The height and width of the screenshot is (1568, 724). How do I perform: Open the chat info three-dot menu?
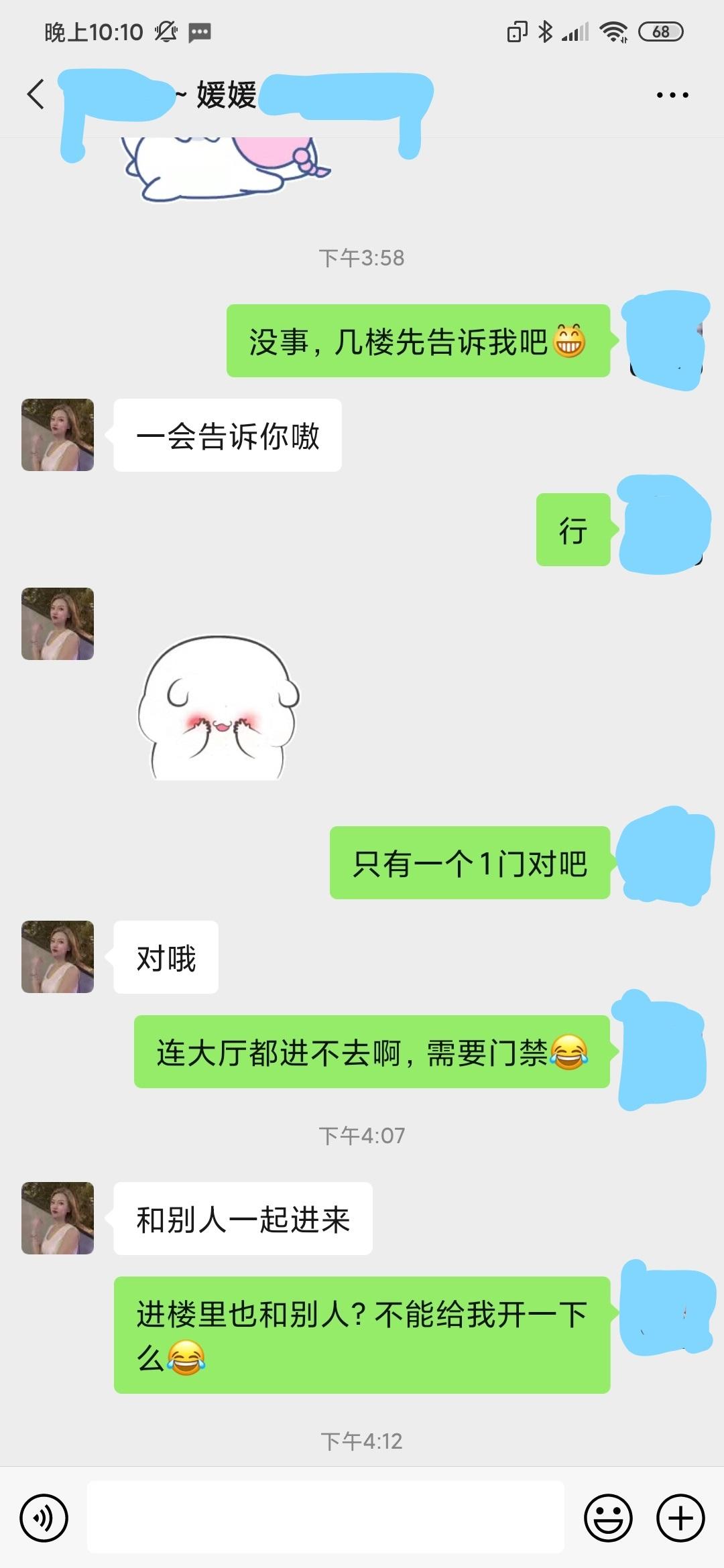click(x=672, y=95)
